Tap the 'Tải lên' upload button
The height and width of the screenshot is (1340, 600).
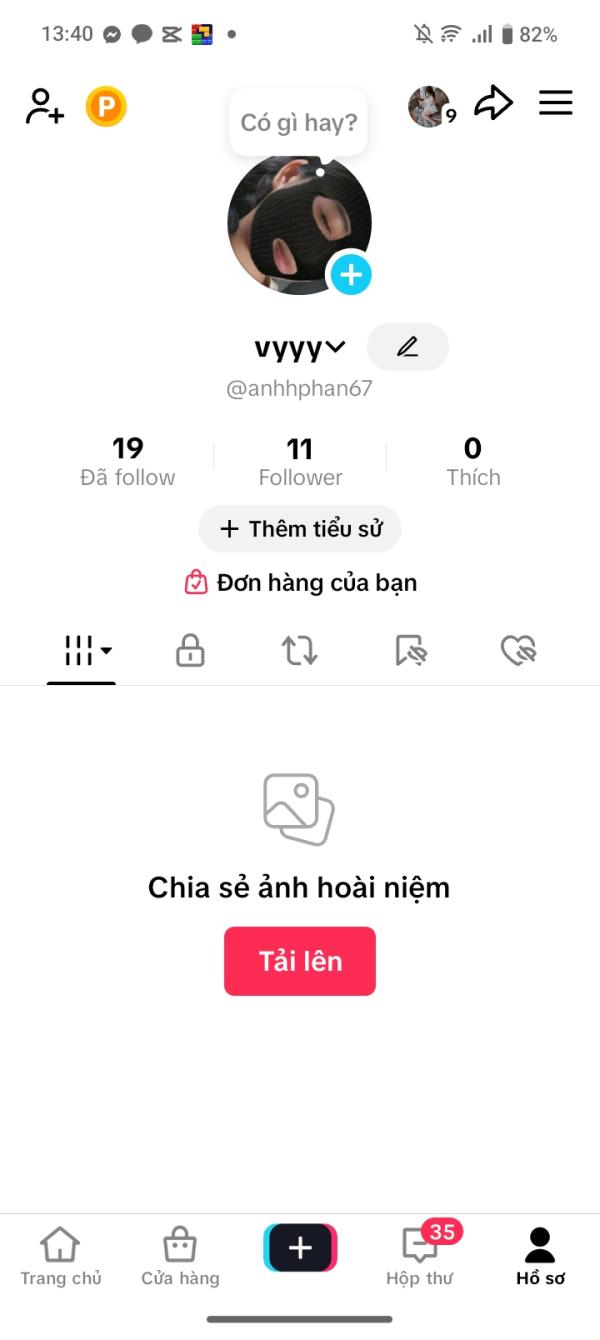tap(300, 961)
